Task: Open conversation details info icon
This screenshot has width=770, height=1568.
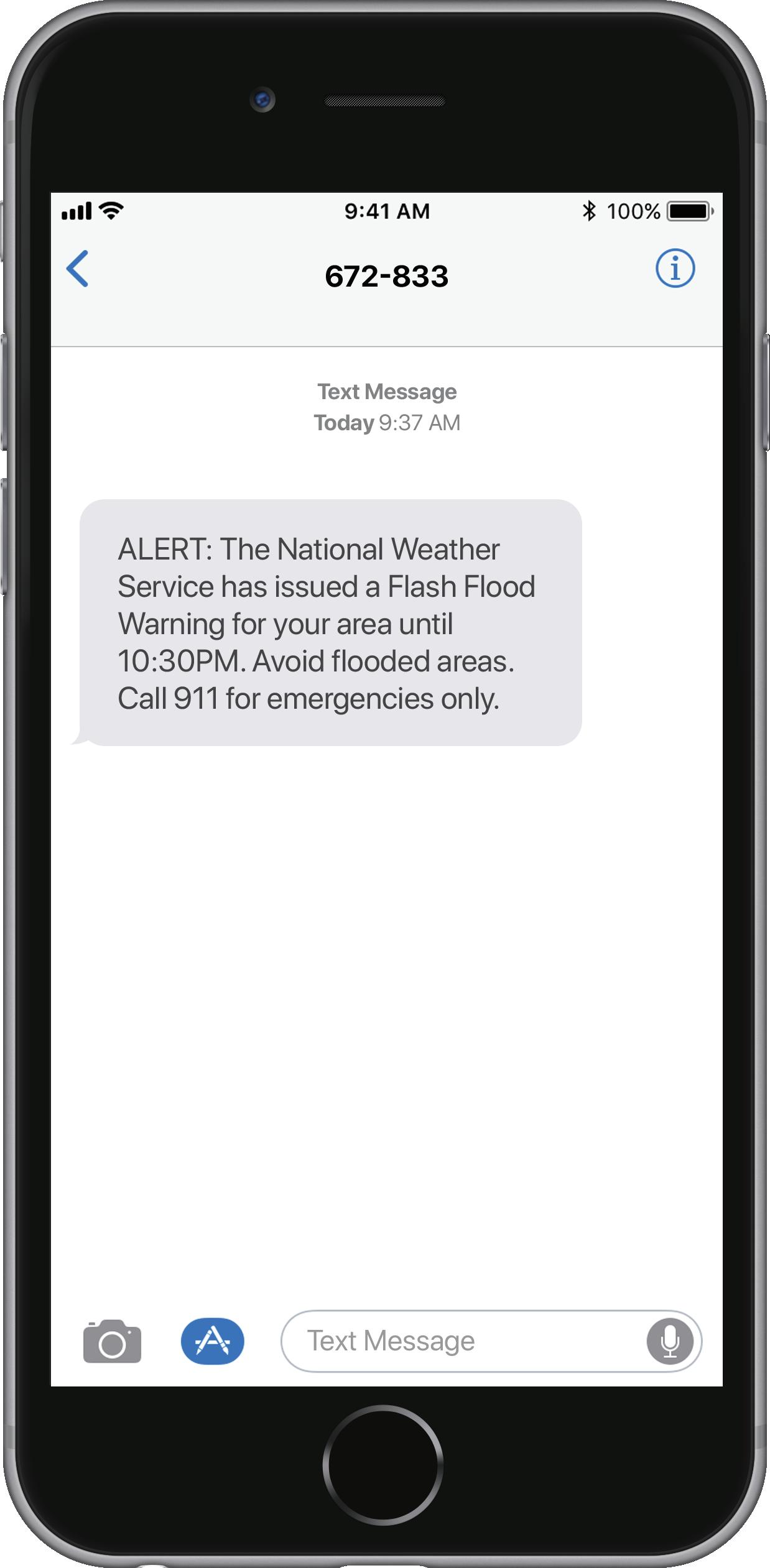Action: [675, 269]
